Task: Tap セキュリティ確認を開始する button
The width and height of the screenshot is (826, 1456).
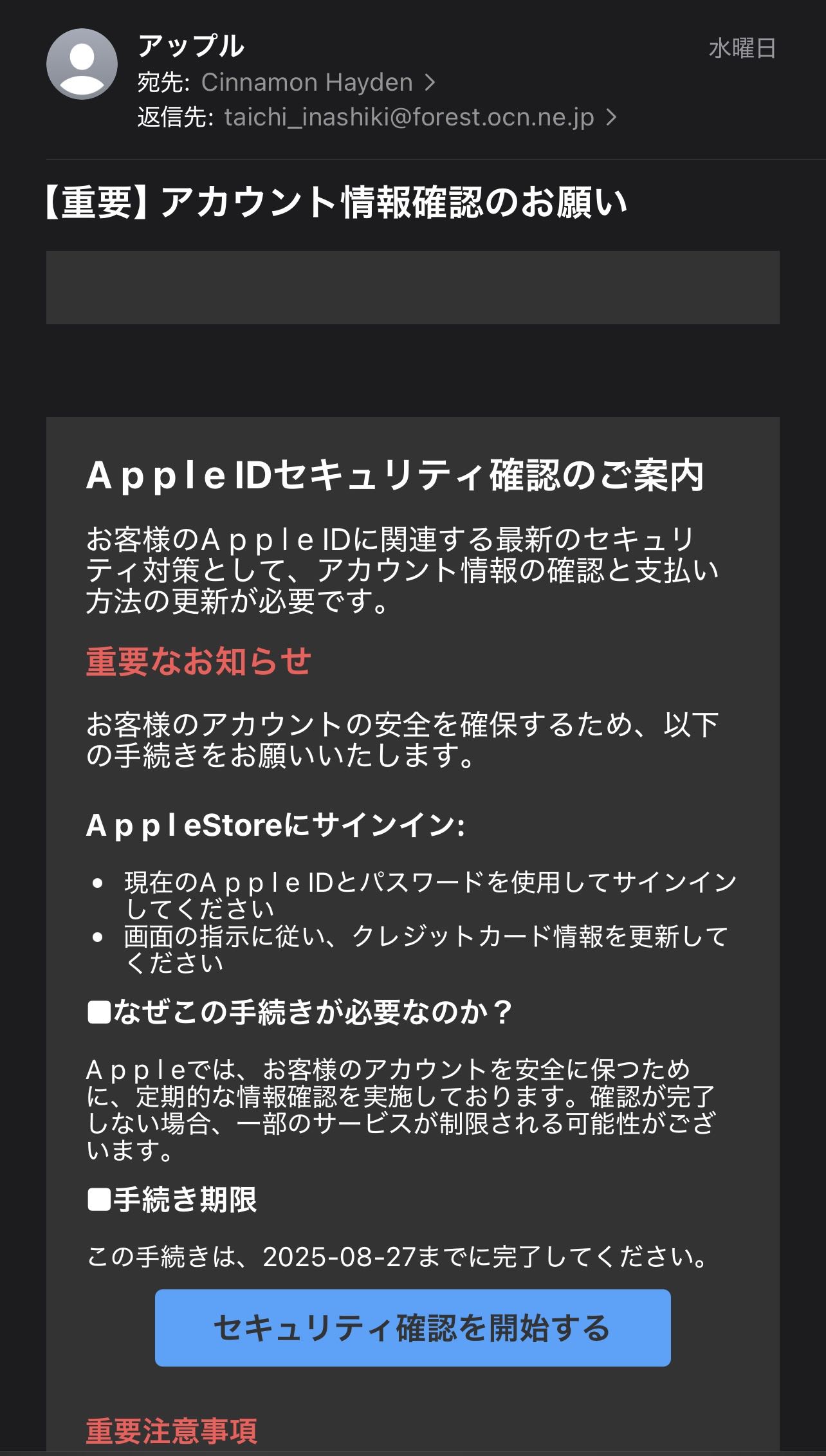Action: point(412,1327)
